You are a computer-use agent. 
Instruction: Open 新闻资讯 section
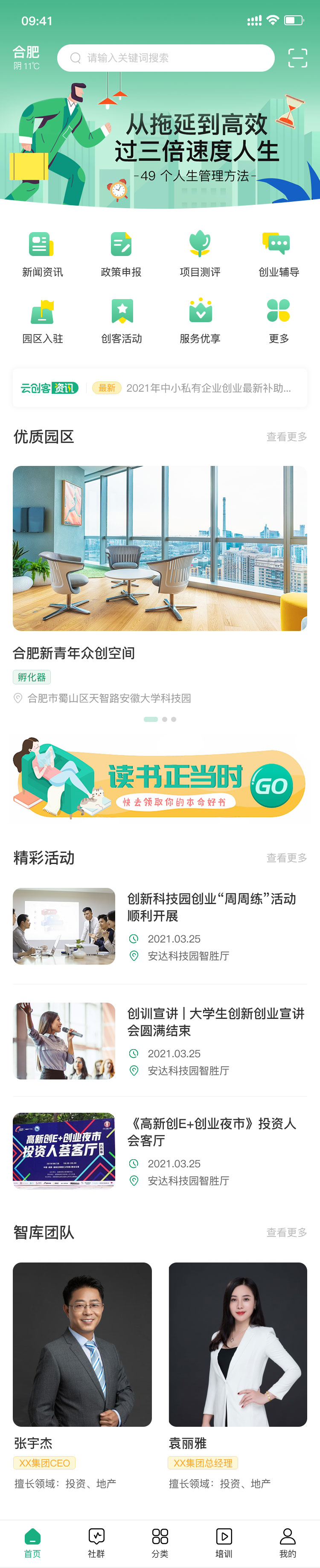[42, 253]
